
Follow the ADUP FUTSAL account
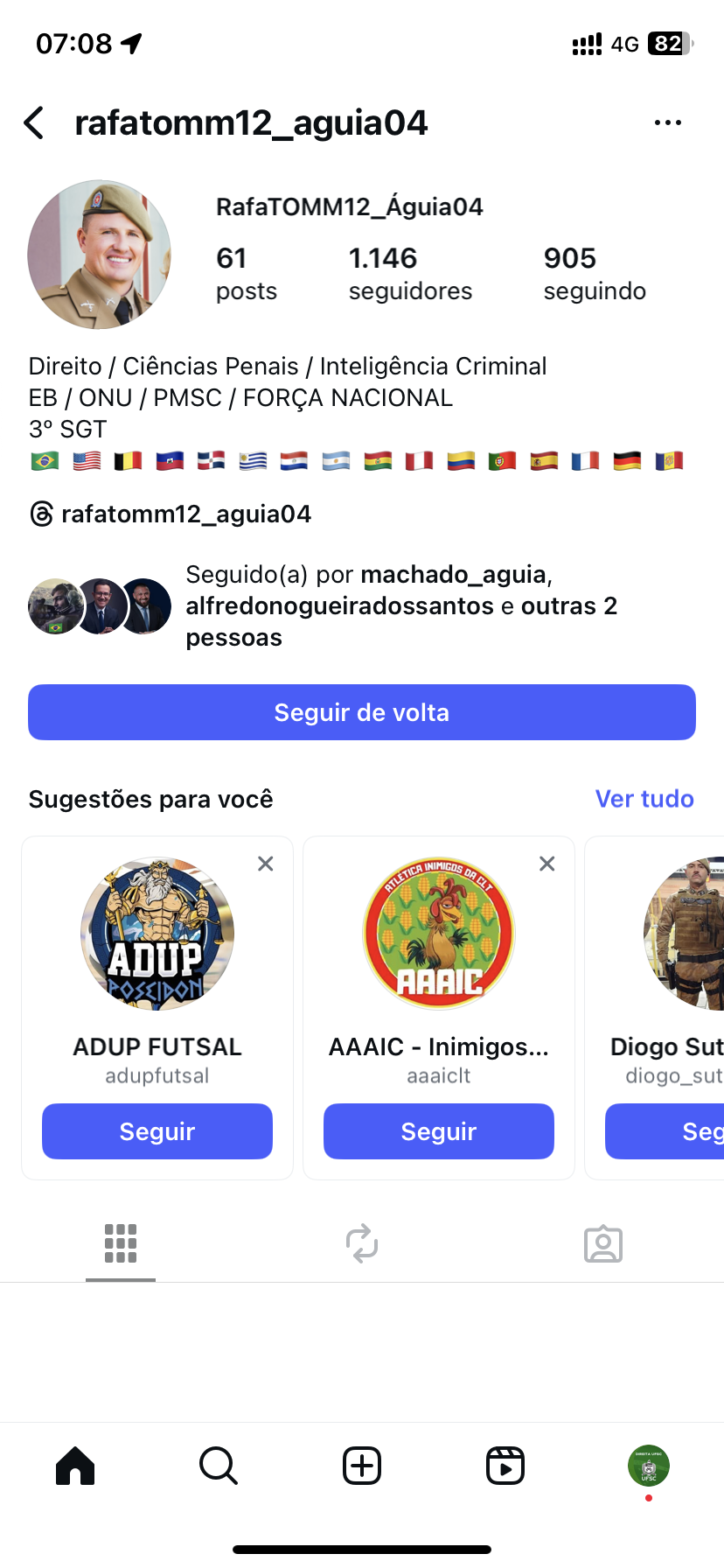tap(157, 1131)
